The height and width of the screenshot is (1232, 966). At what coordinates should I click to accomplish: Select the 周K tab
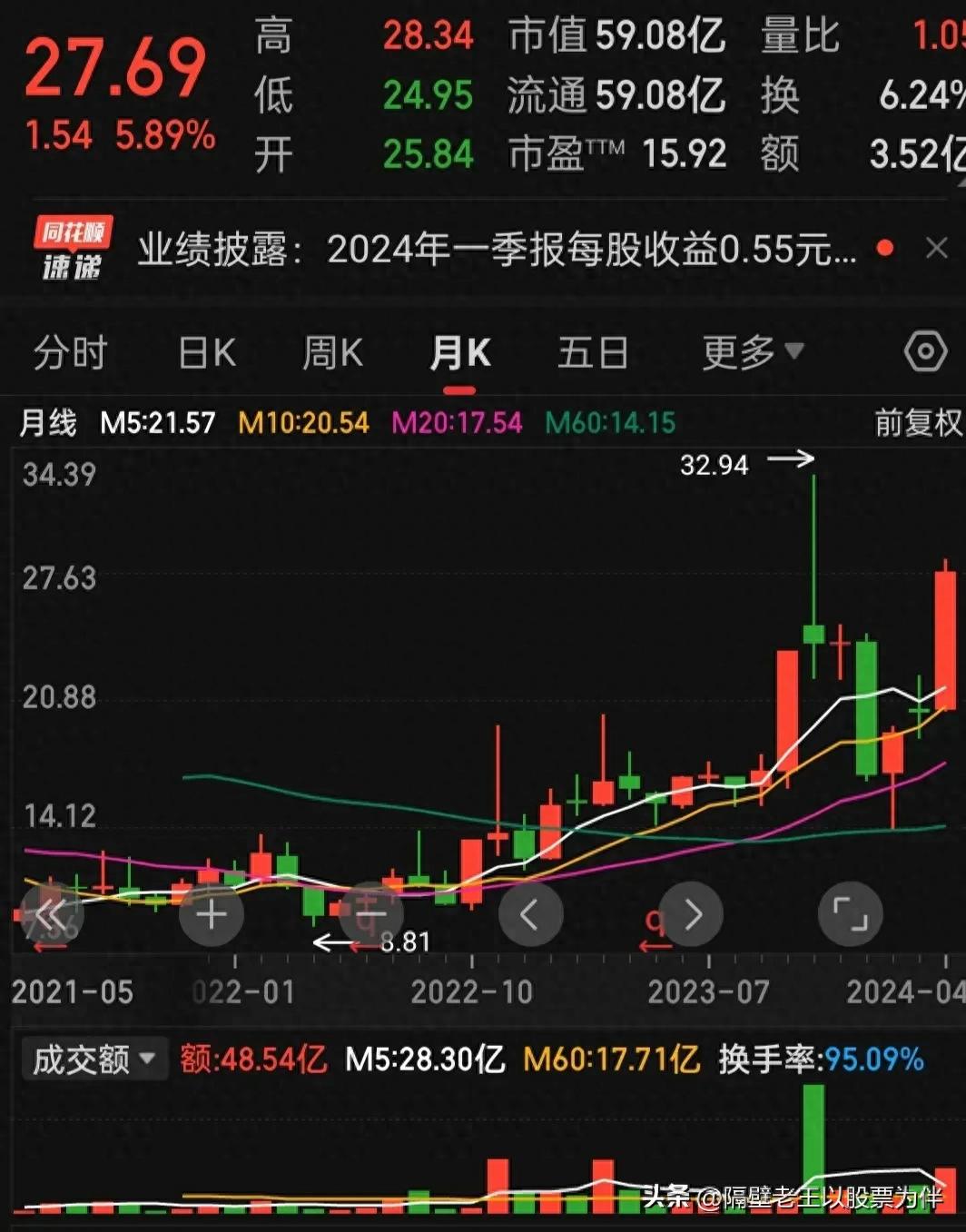point(332,352)
